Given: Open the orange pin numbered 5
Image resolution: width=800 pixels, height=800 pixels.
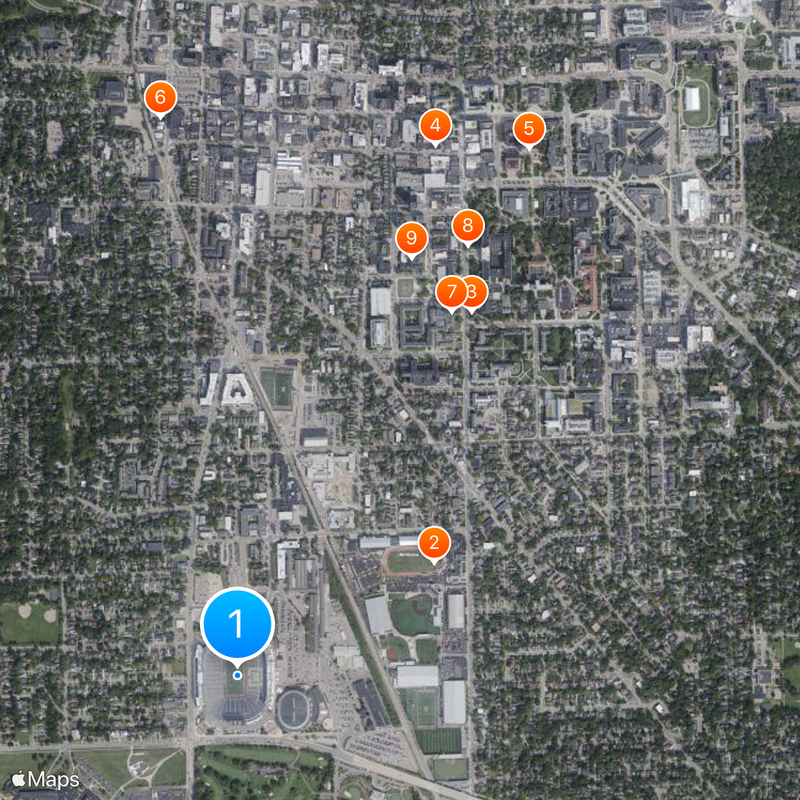Looking at the screenshot, I should pyautogui.click(x=528, y=129).
